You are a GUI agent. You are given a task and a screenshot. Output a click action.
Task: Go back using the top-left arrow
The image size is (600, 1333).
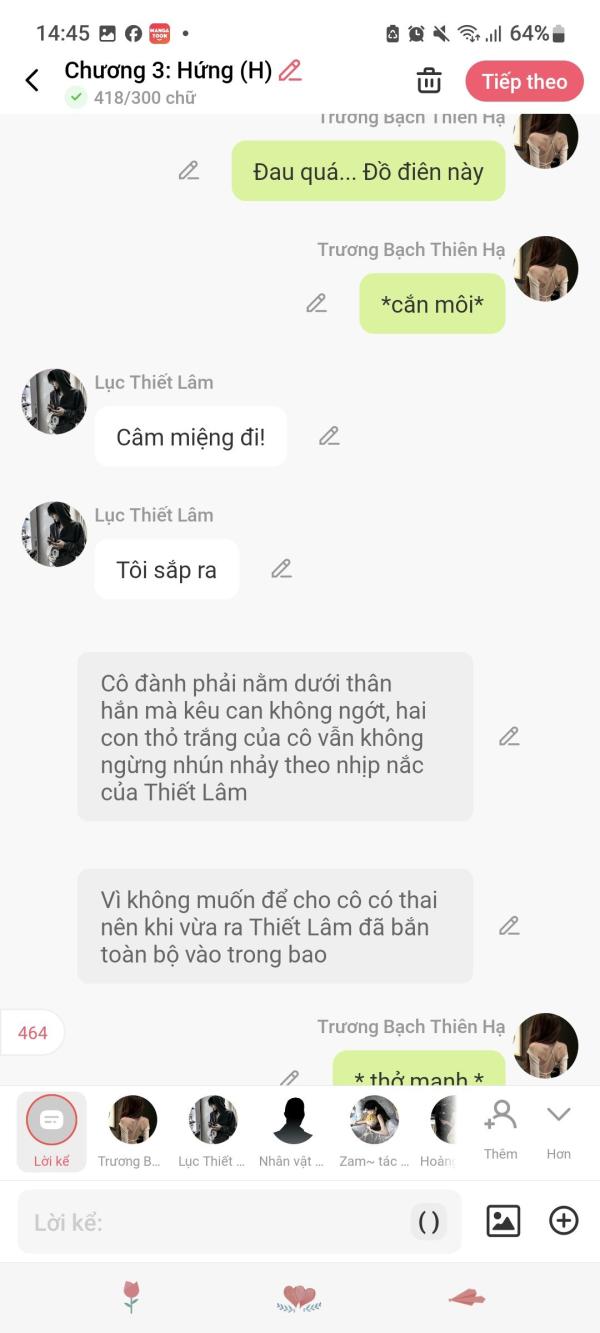tap(32, 81)
